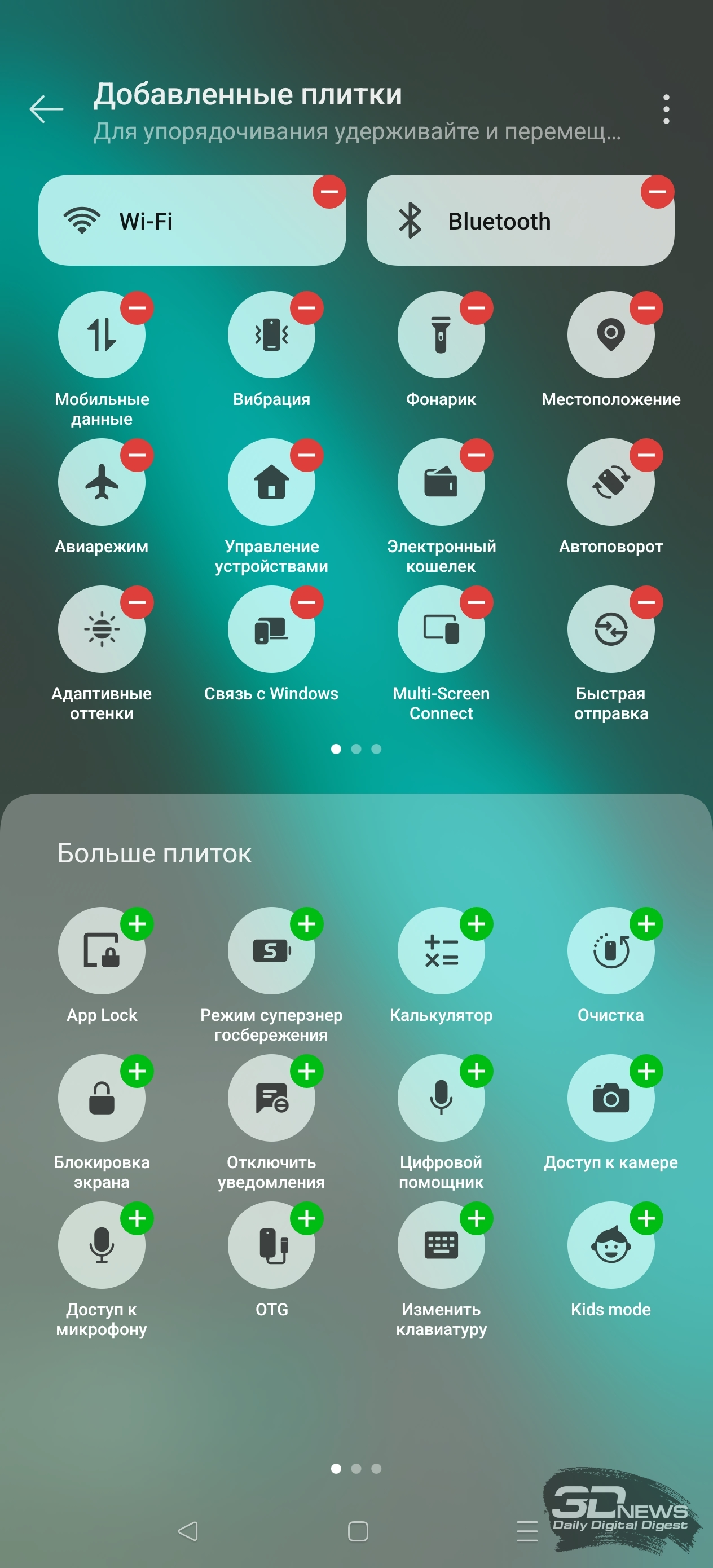Image resolution: width=713 pixels, height=1568 pixels.
Task: Remove the Быстрая отправка tile
Action: [x=646, y=602]
